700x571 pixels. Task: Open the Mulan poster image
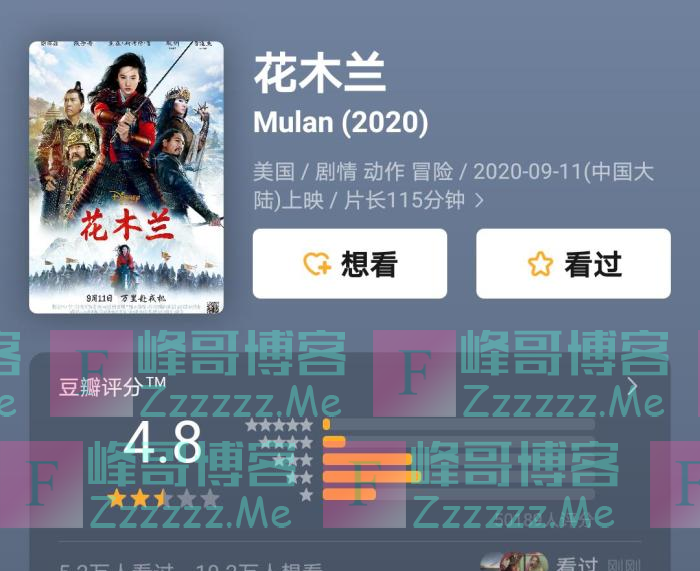[126, 177]
